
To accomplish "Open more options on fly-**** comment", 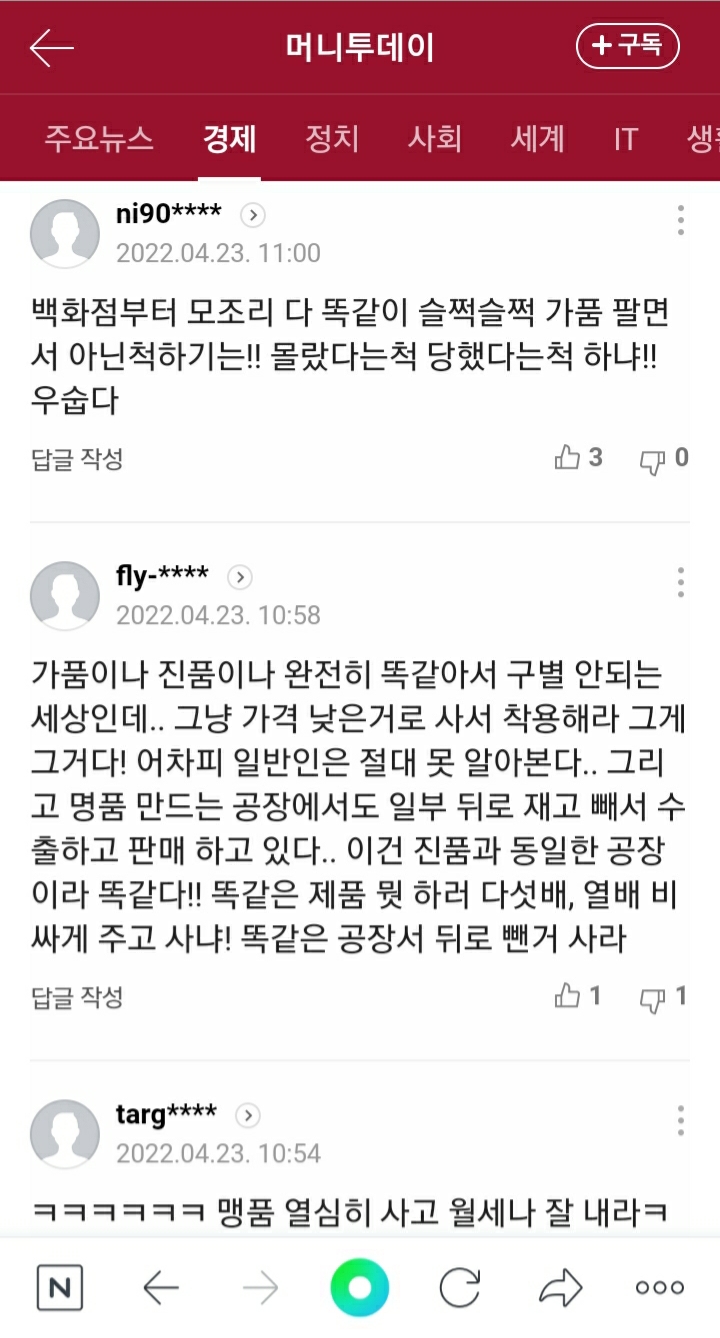I will coord(680,582).
